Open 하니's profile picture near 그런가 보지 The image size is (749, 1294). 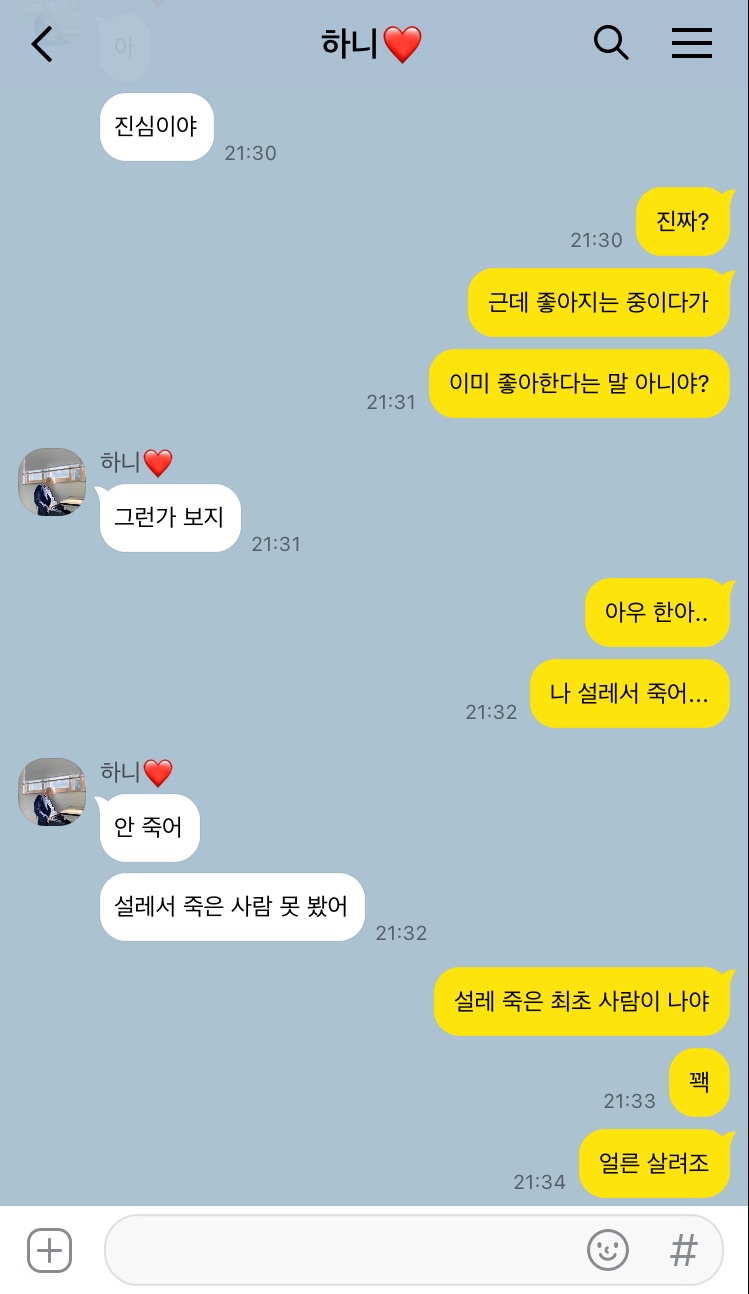click(51, 482)
